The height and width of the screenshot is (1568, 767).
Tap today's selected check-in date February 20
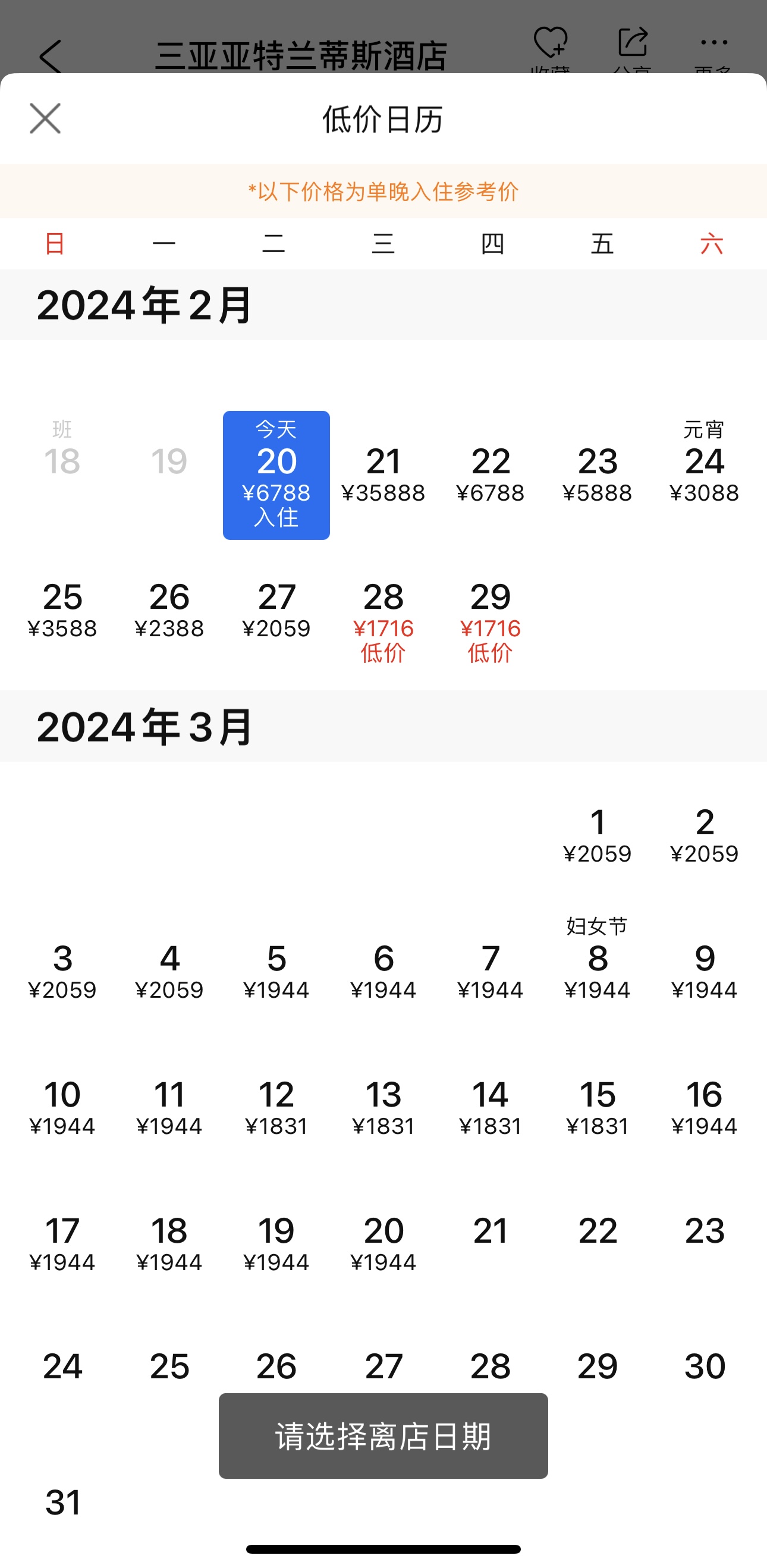click(276, 475)
